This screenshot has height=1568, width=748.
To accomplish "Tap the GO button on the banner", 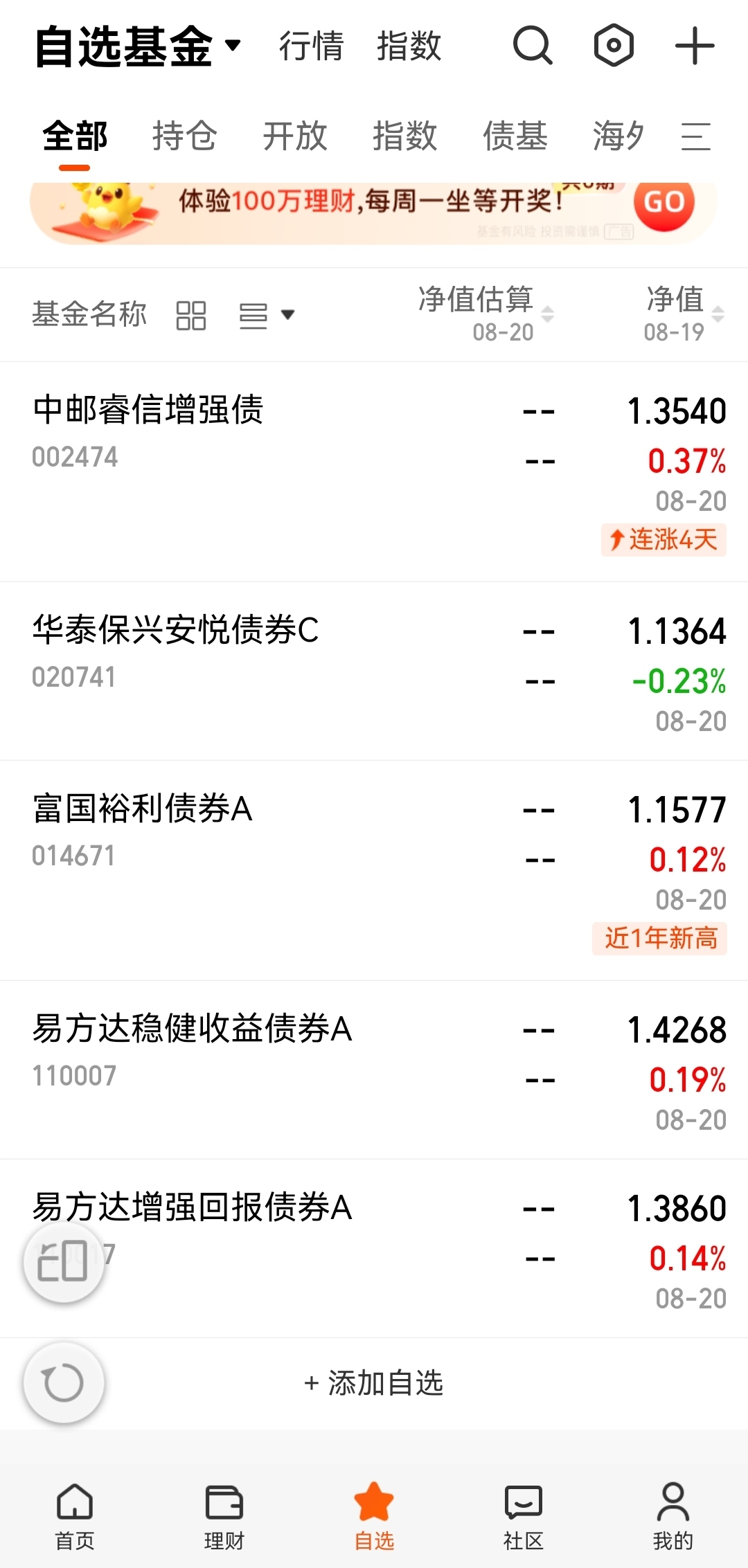I will (x=664, y=202).
